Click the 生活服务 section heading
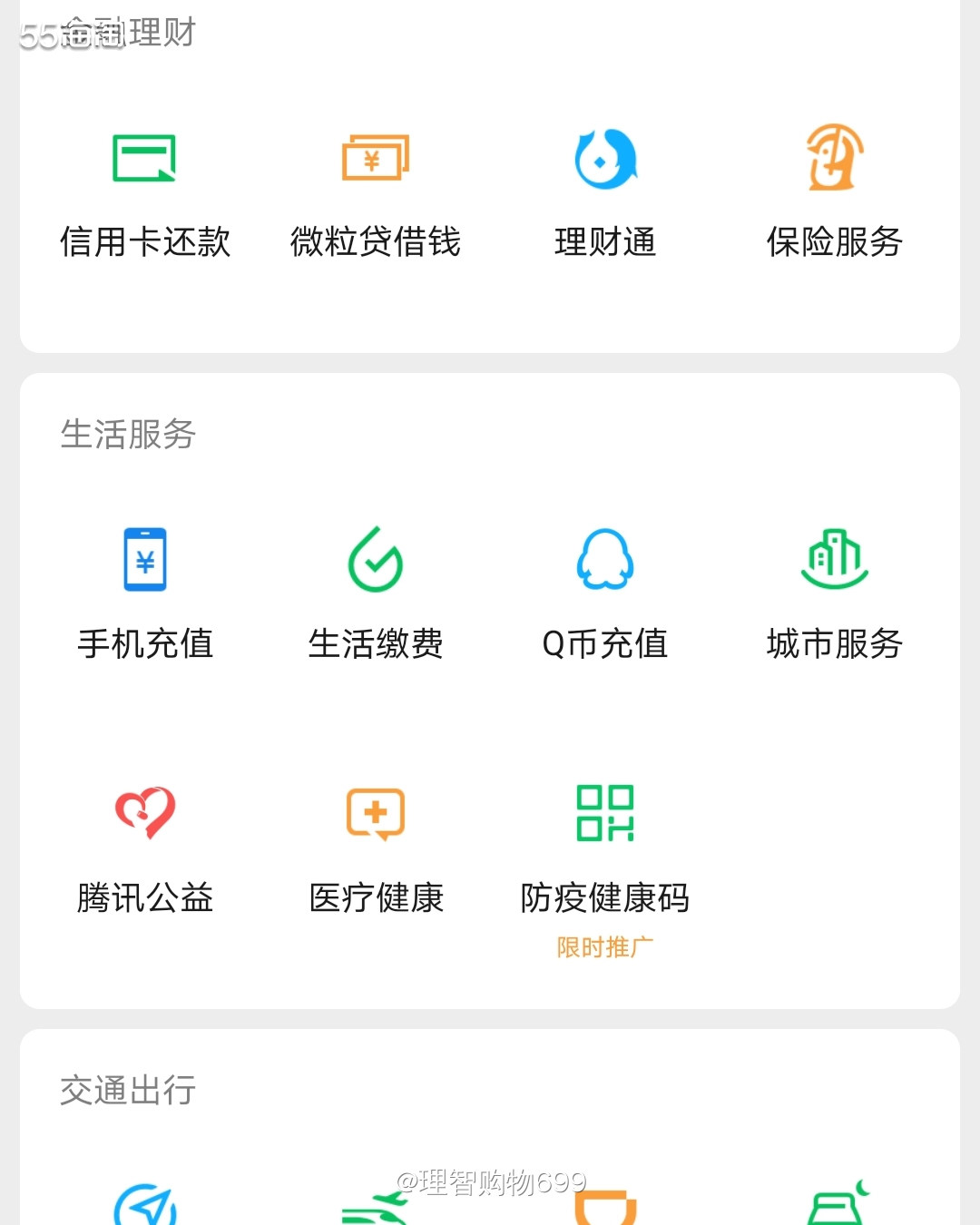The image size is (980, 1225). click(128, 436)
